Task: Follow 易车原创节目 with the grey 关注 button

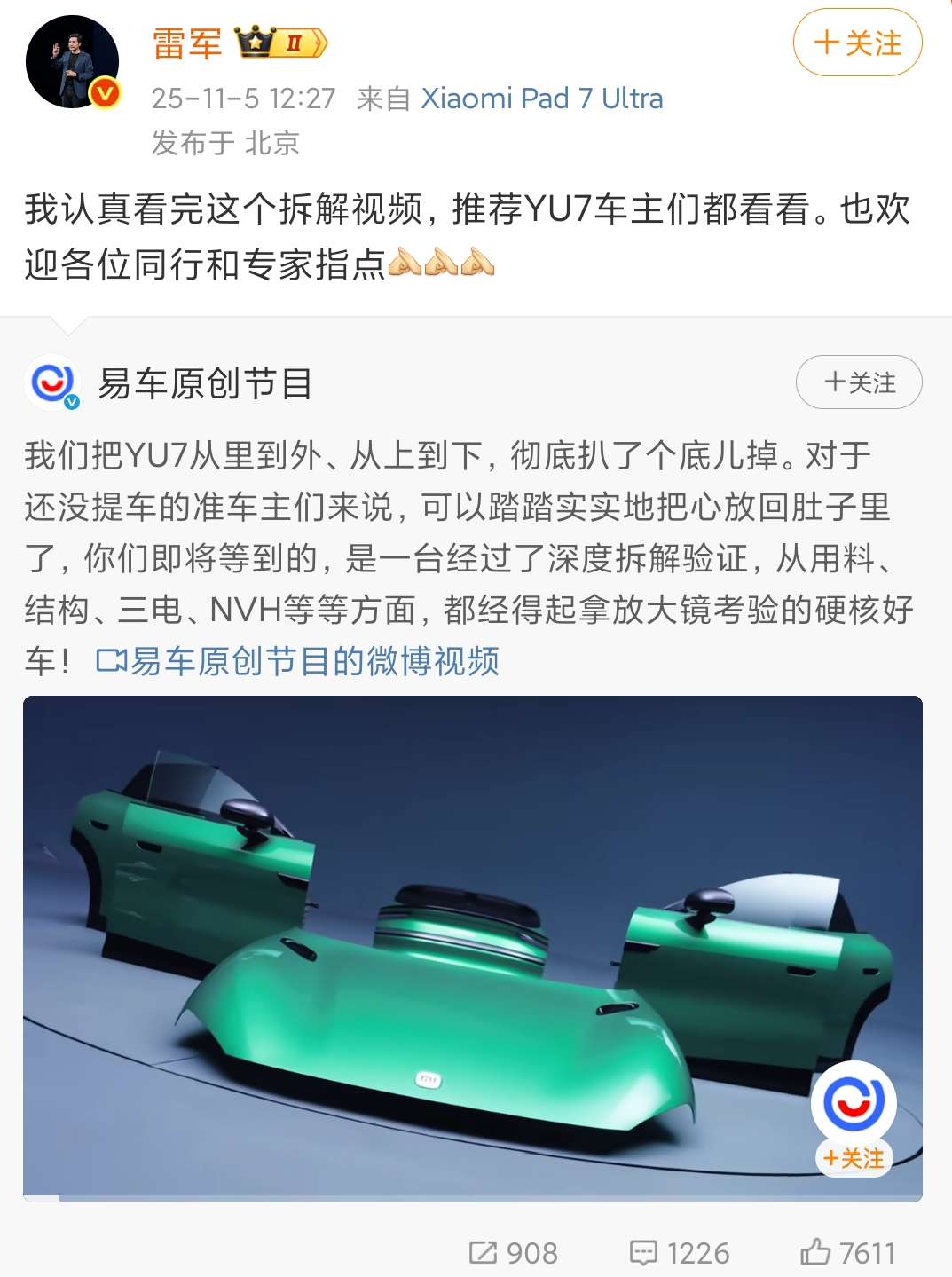Action: tap(859, 382)
